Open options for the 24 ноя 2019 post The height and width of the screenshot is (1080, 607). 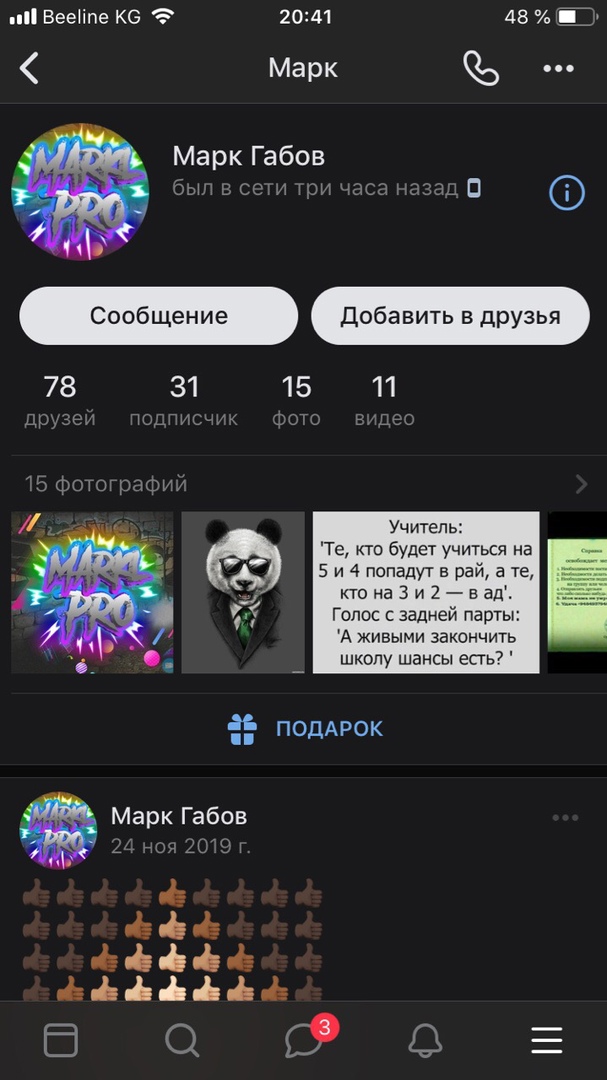point(565,818)
